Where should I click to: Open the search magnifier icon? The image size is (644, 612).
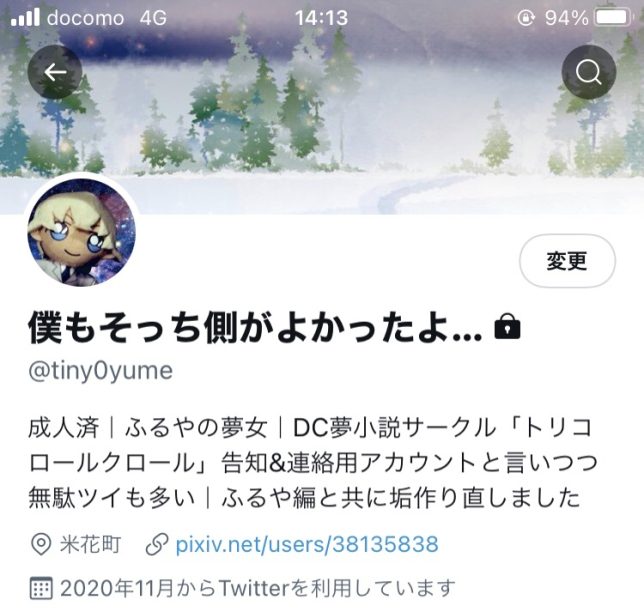tap(588, 72)
